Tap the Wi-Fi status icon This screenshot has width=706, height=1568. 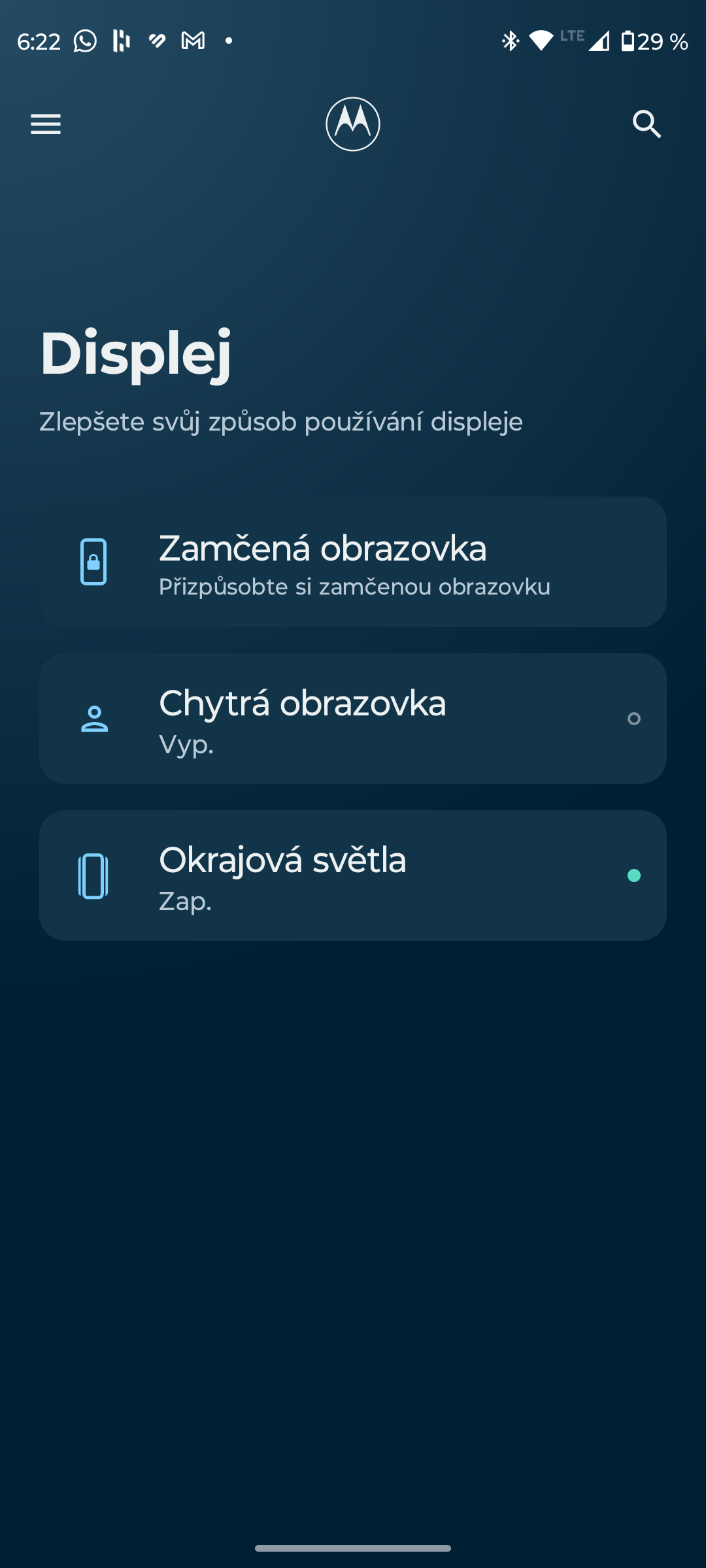point(543,41)
